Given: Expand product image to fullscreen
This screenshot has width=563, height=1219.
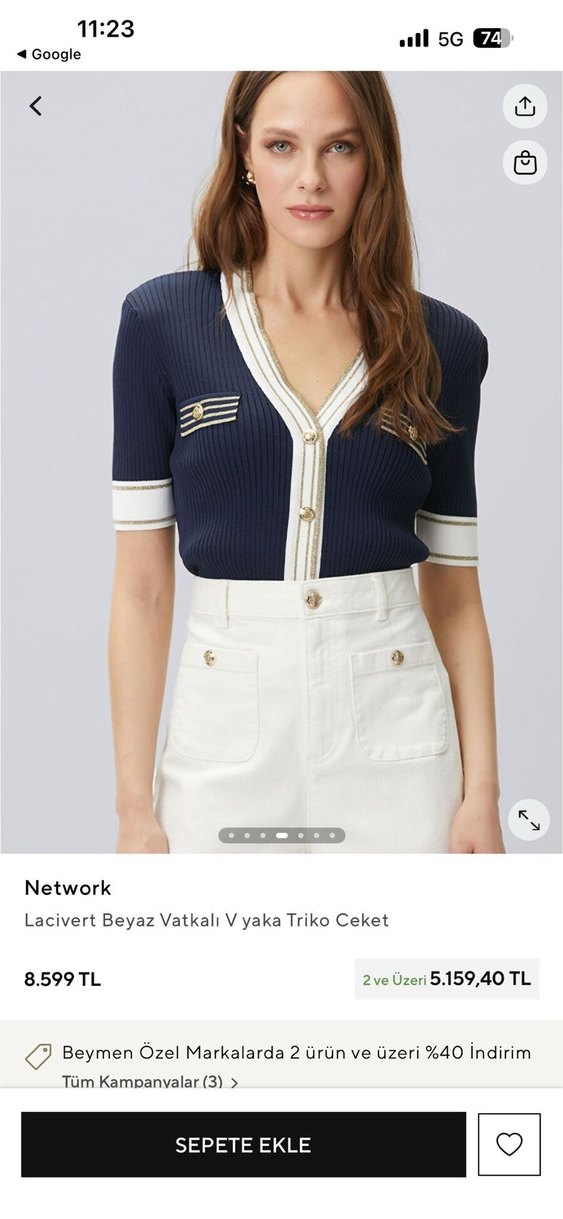Looking at the screenshot, I should (x=529, y=821).
